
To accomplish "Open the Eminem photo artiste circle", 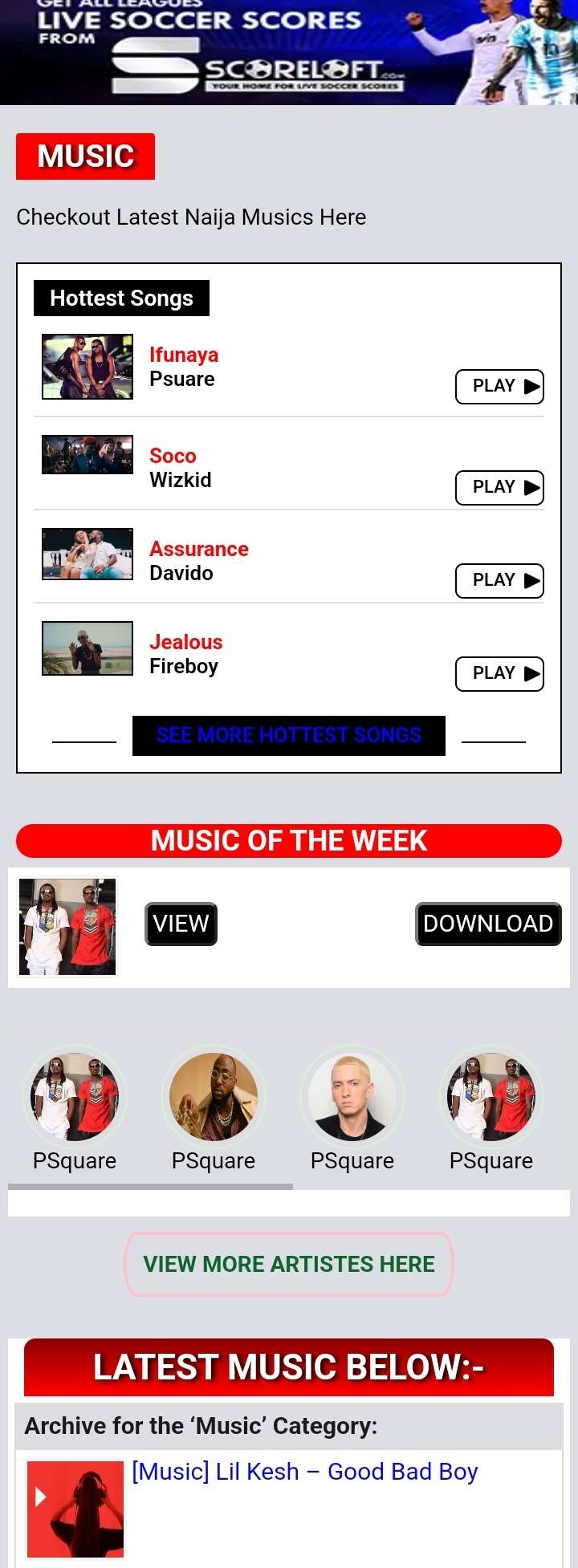I will click(x=352, y=1097).
